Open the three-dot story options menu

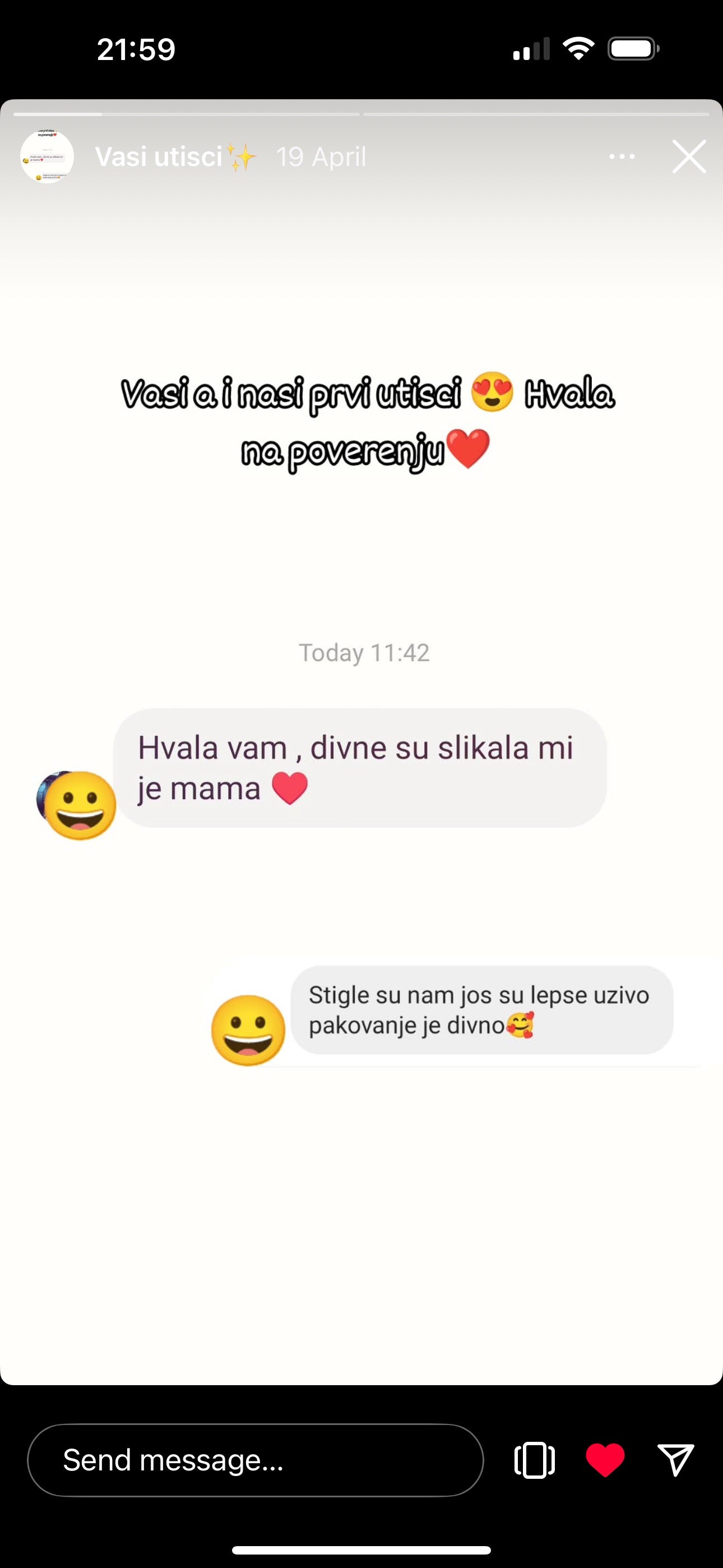pyautogui.click(x=622, y=156)
